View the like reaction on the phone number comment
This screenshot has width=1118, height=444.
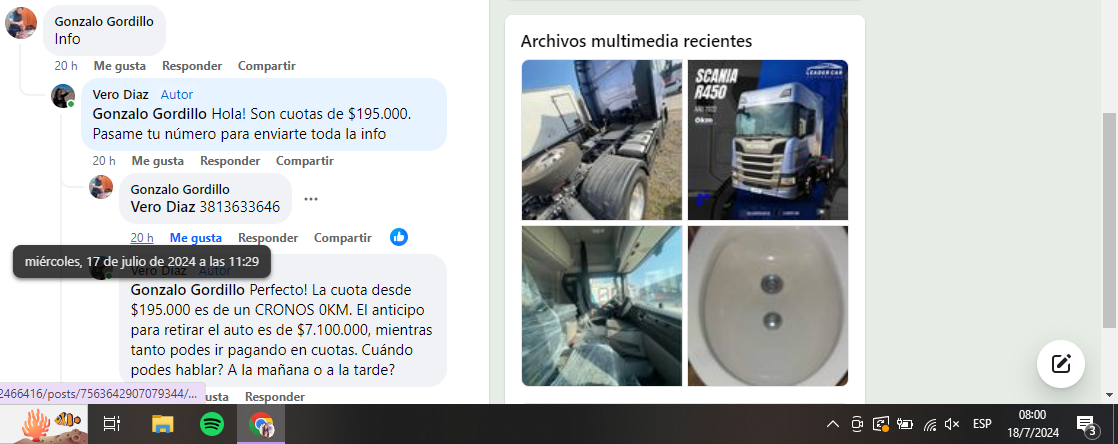click(399, 237)
